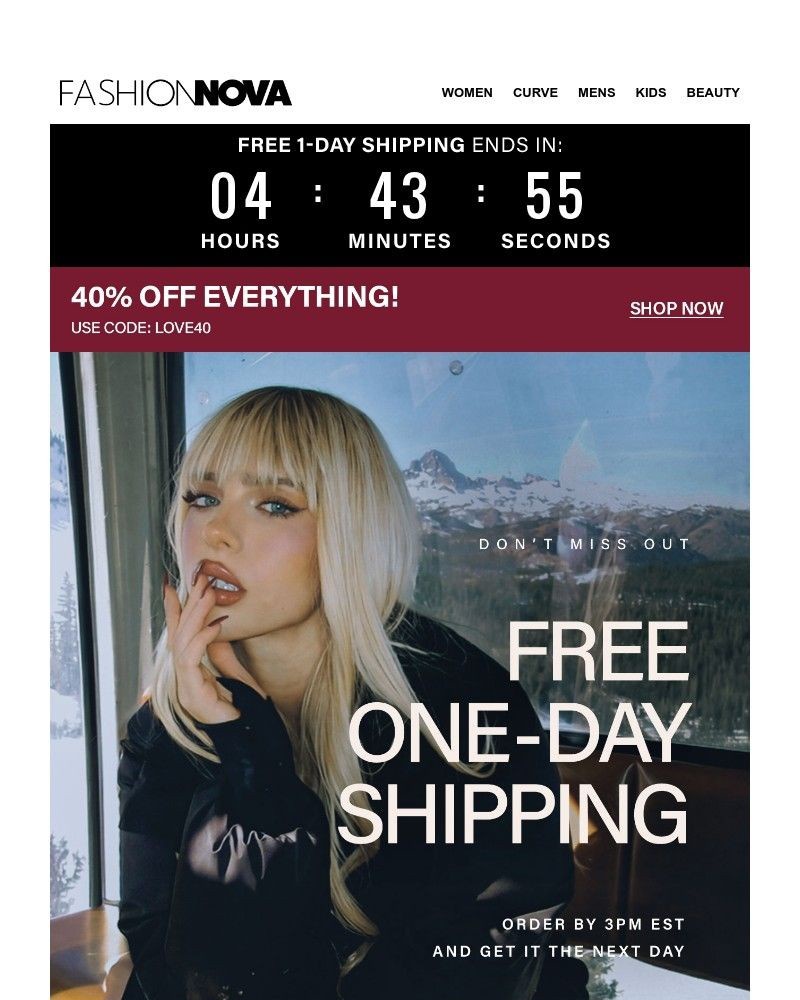This screenshot has width=800, height=1000.
Task: Click the 40% OFF EVERYTHING banner
Action: (236, 298)
